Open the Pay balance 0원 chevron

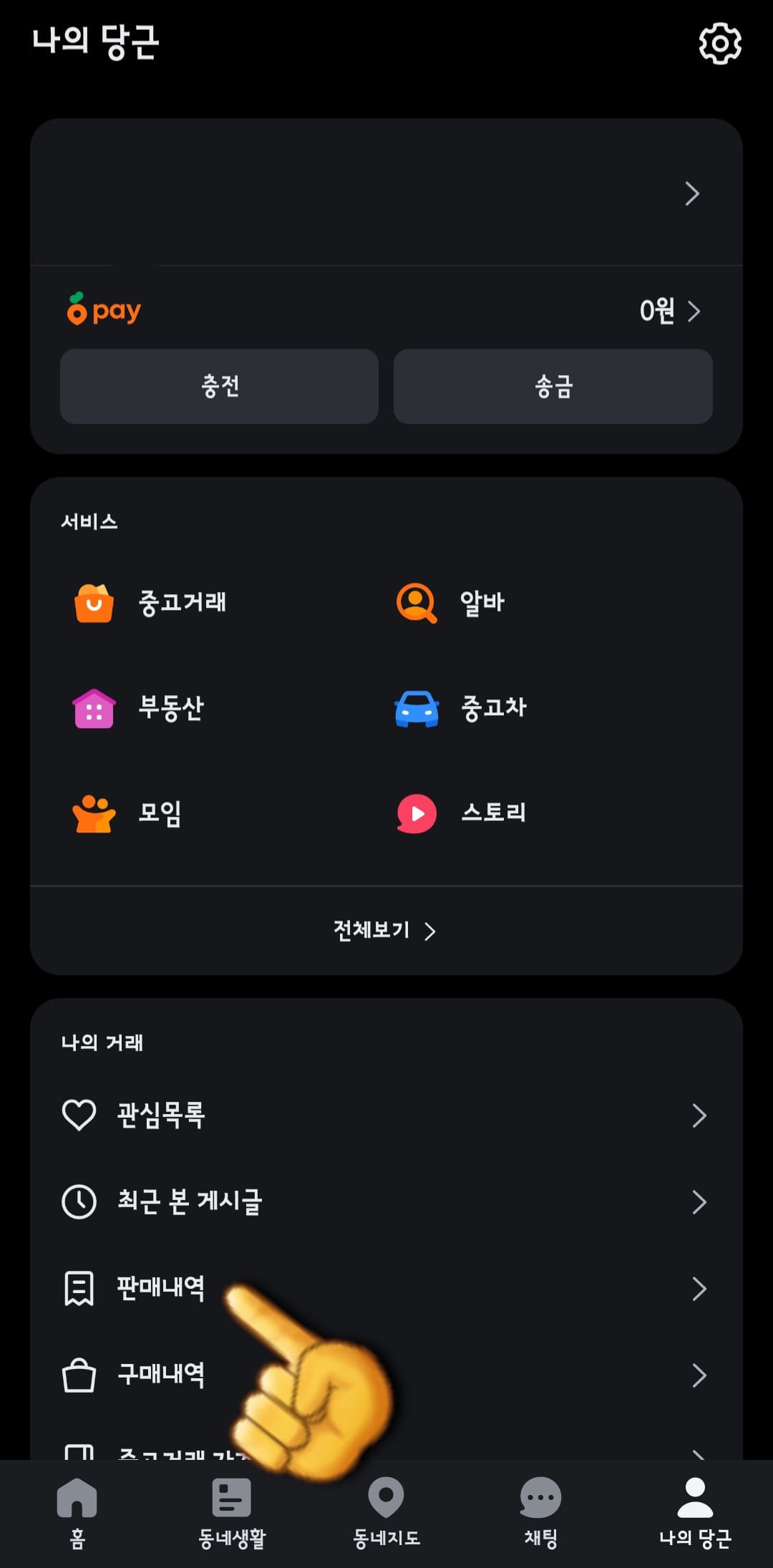[x=695, y=311]
